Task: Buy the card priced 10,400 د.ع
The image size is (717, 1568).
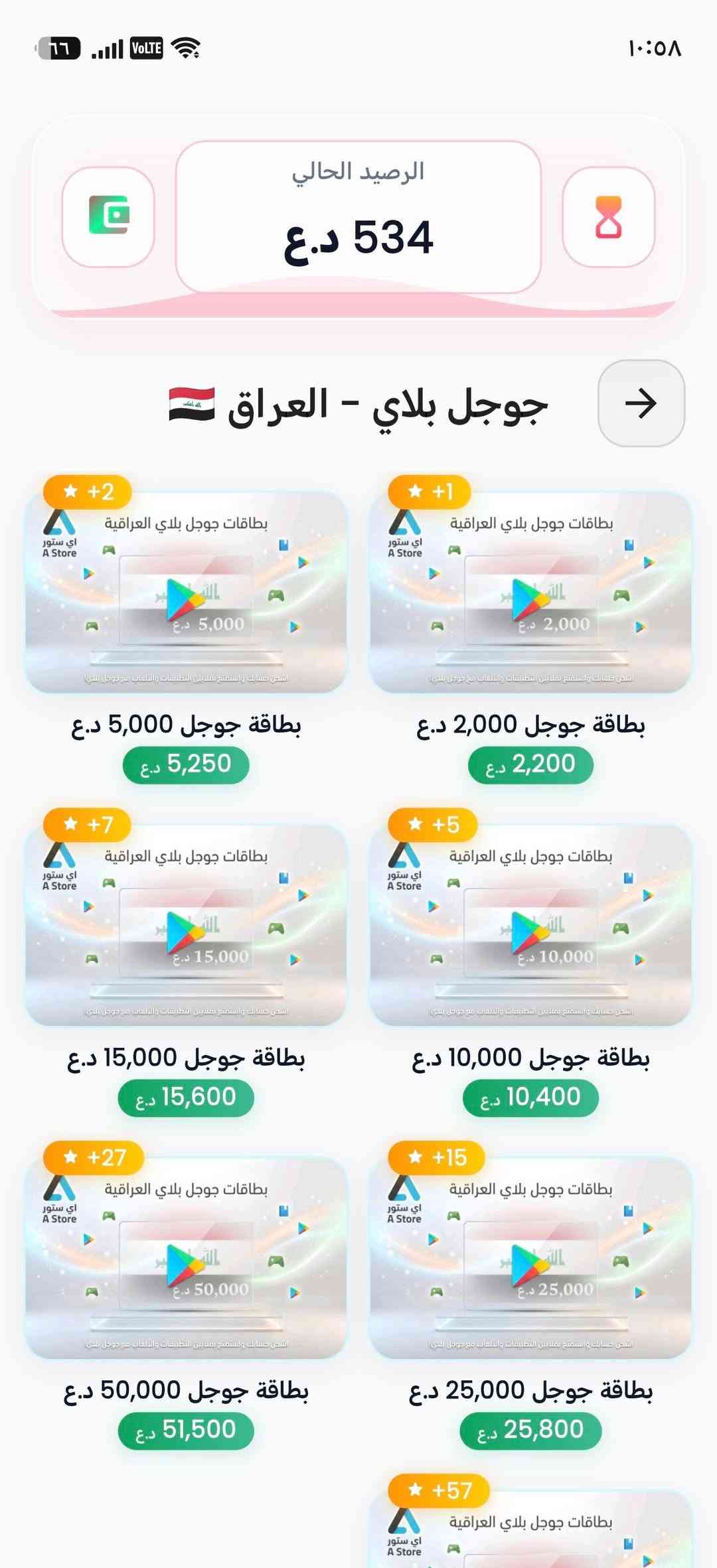Action: point(530,1098)
